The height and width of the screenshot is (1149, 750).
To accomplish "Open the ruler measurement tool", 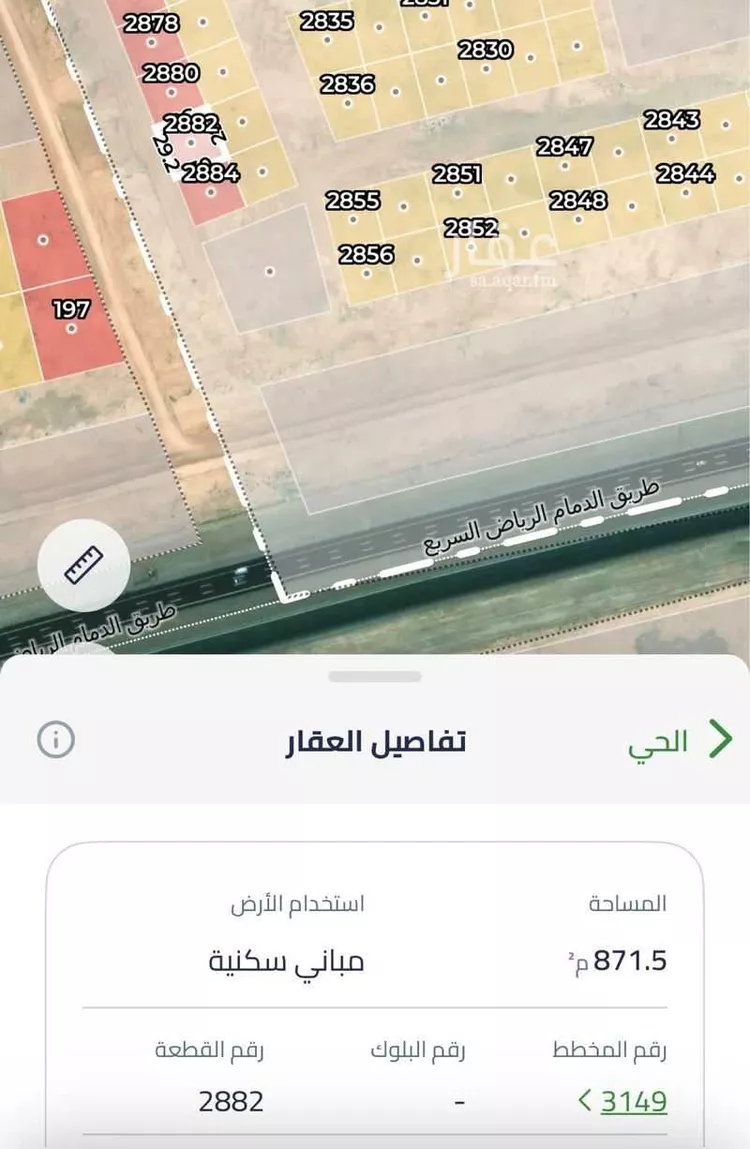I will pos(84,564).
